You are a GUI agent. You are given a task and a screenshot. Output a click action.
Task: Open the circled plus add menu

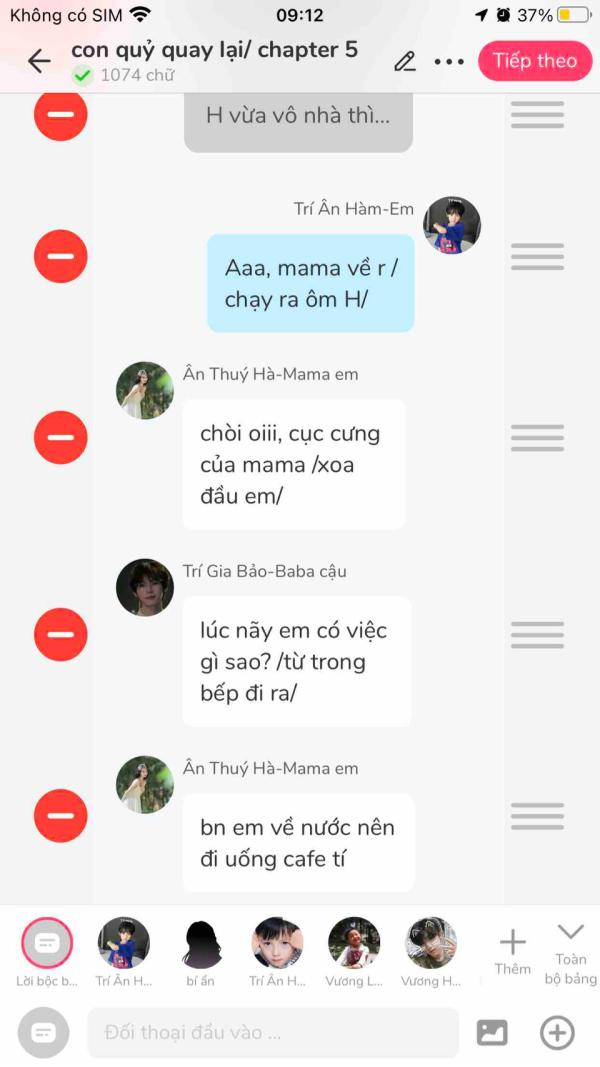coord(557,1032)
